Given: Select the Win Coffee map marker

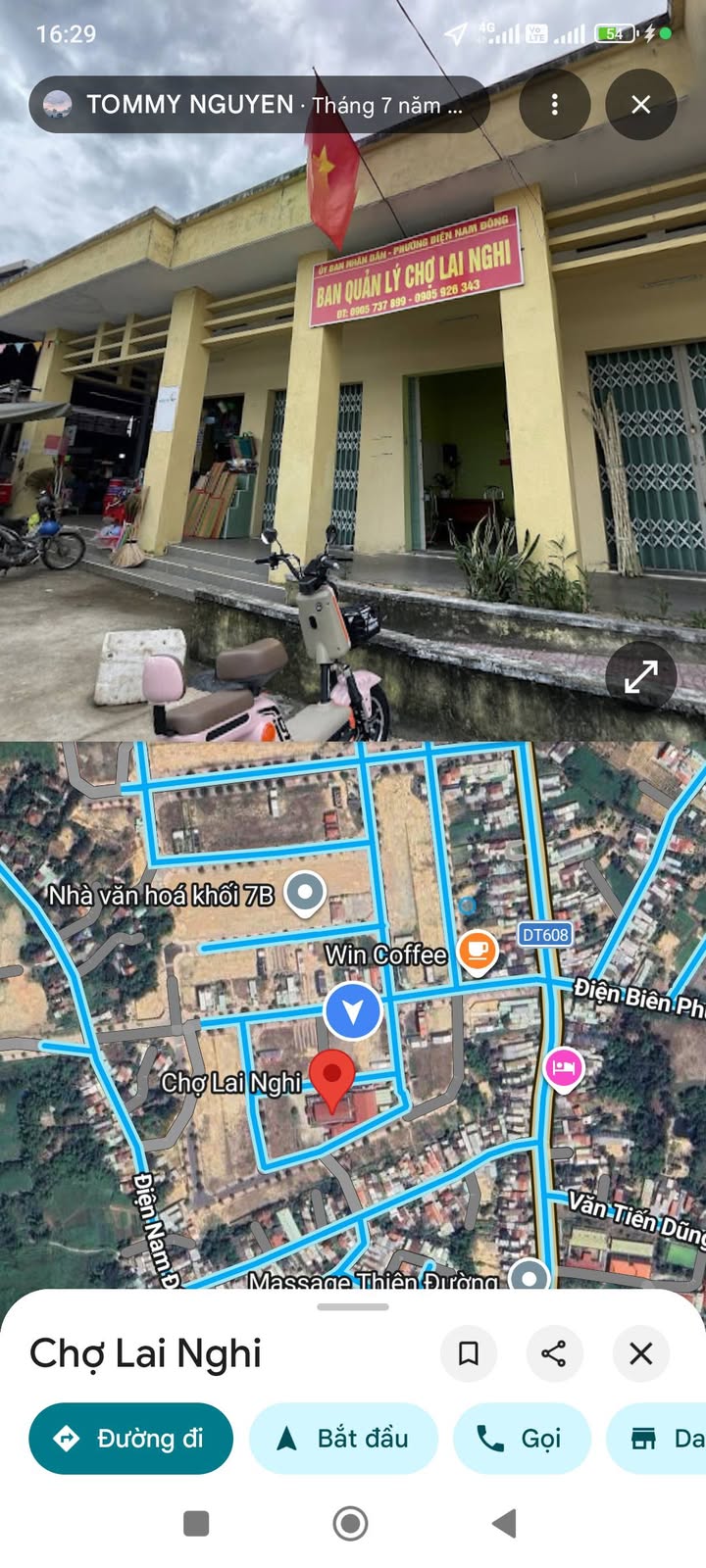Looking at the screenshot, I should pyautogui.click(x=478, y=951).
